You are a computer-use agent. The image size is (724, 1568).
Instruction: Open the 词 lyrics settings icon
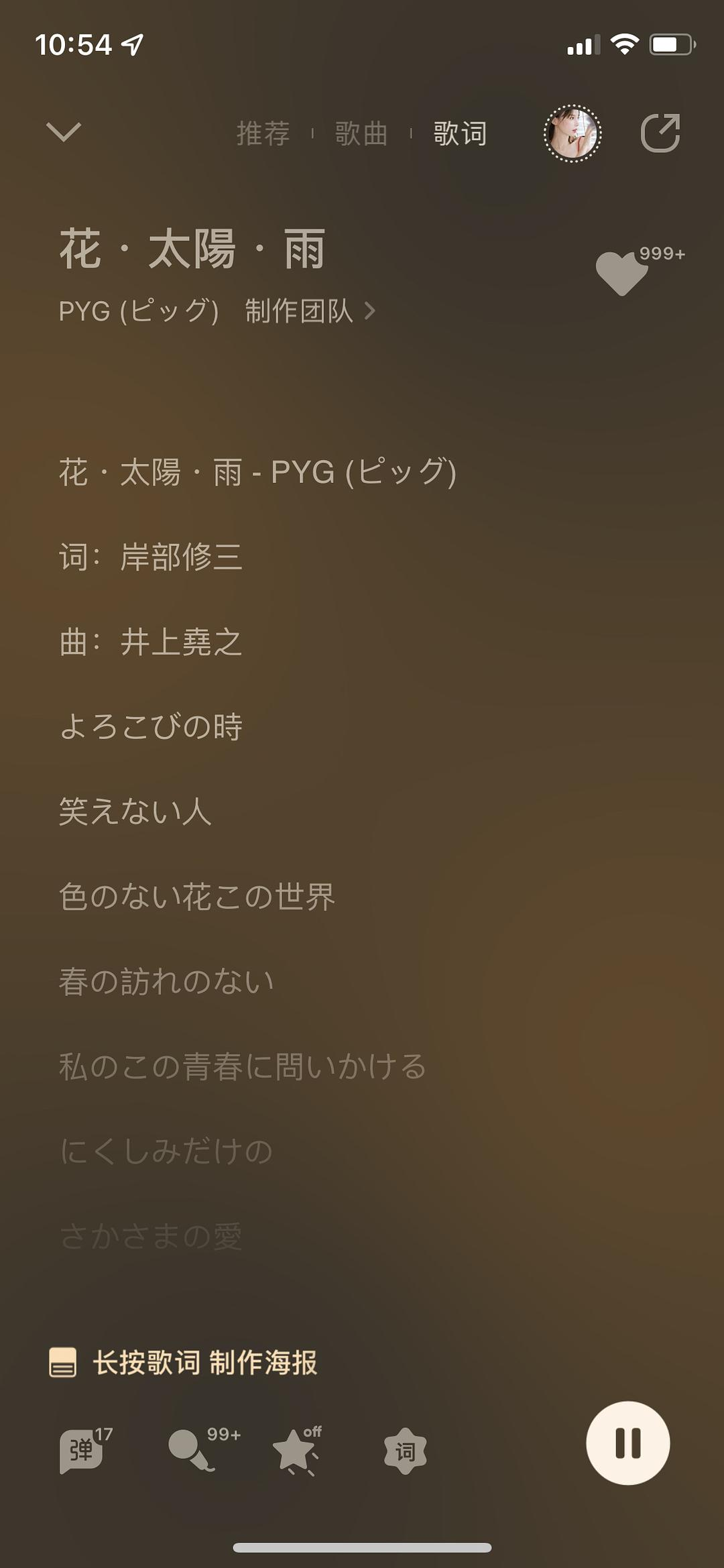click(x=405, y=1452)
